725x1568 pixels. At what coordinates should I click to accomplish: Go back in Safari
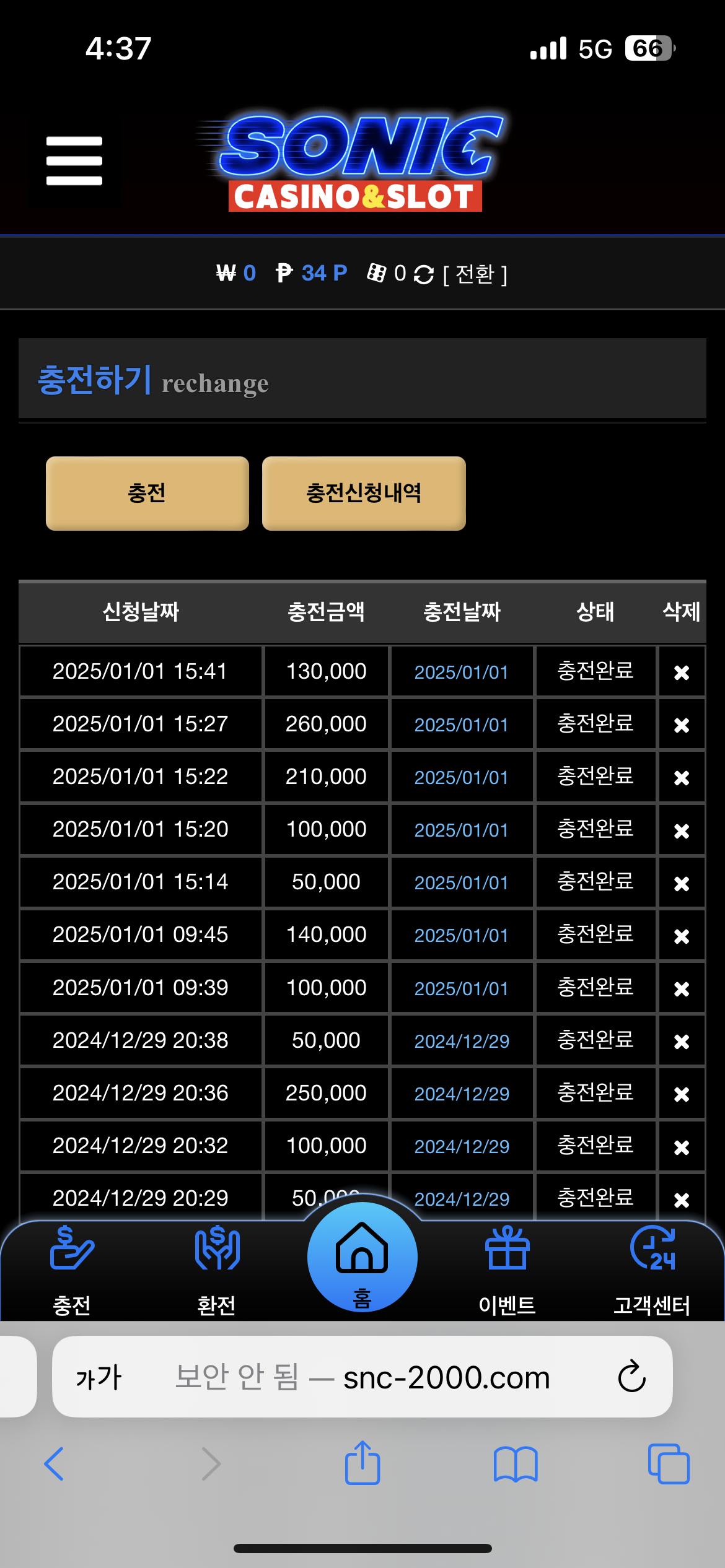tap(55, 1464)
